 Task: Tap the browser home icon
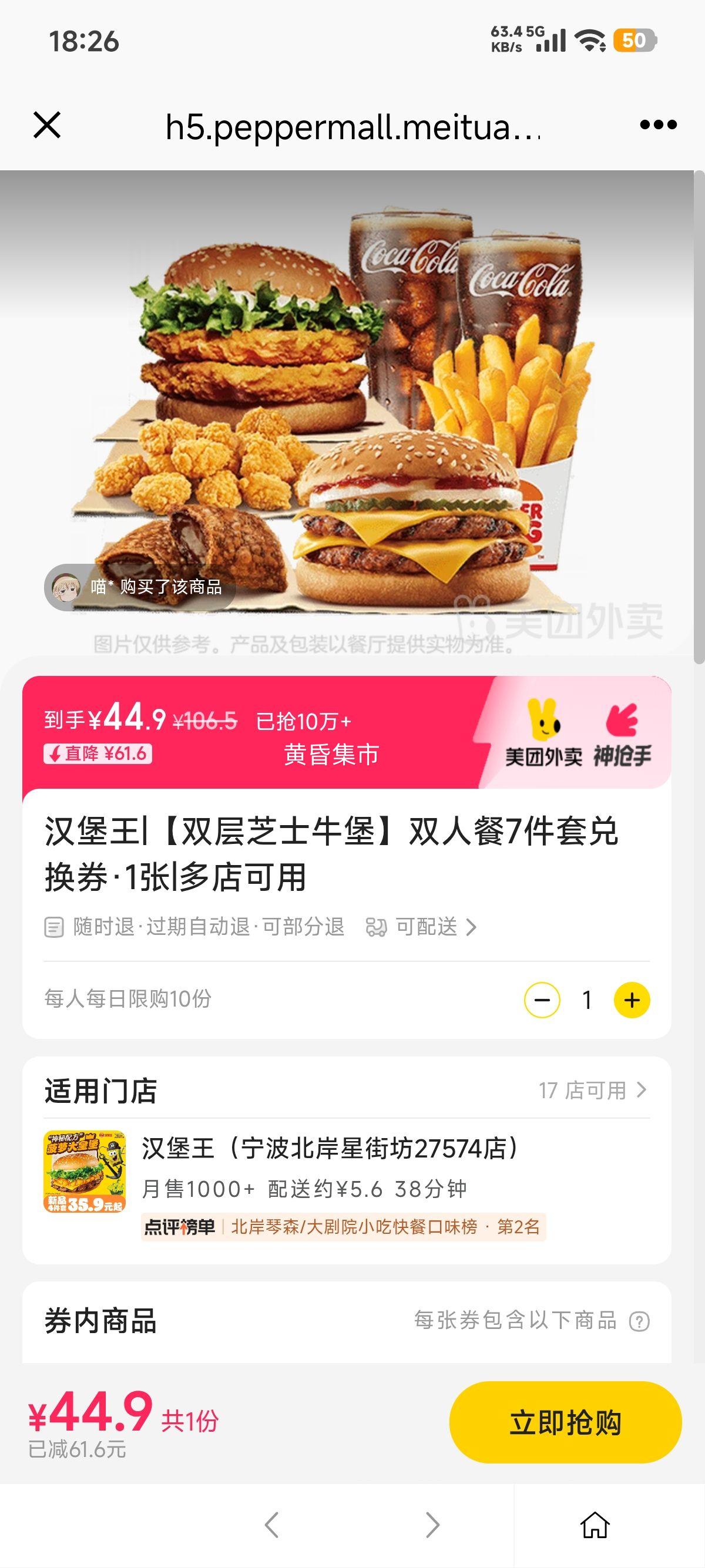594,1525
